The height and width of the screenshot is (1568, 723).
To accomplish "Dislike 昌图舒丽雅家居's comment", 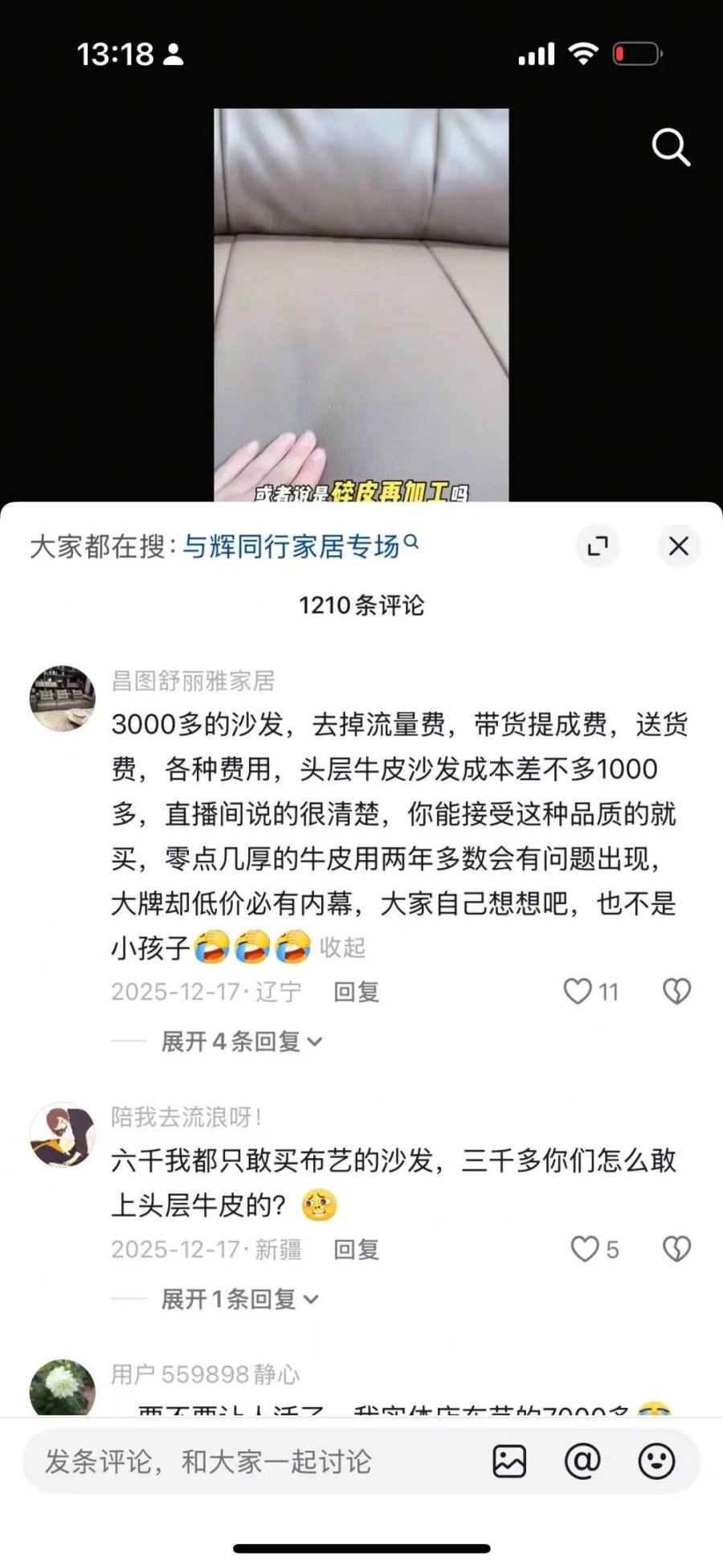I will tap(676, 991).
